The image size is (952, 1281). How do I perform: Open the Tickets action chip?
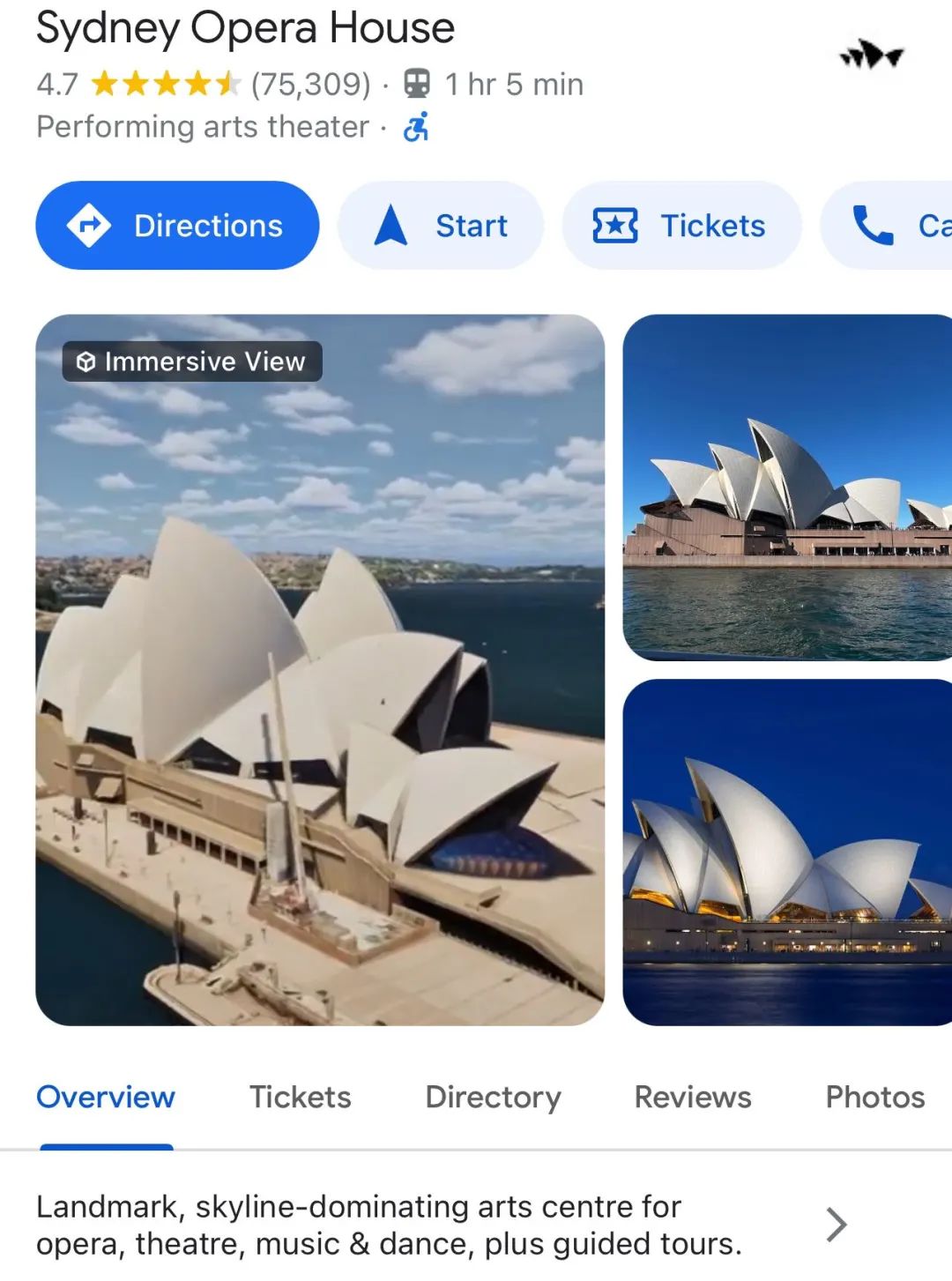pyautogui.click(x=681, y=226)
